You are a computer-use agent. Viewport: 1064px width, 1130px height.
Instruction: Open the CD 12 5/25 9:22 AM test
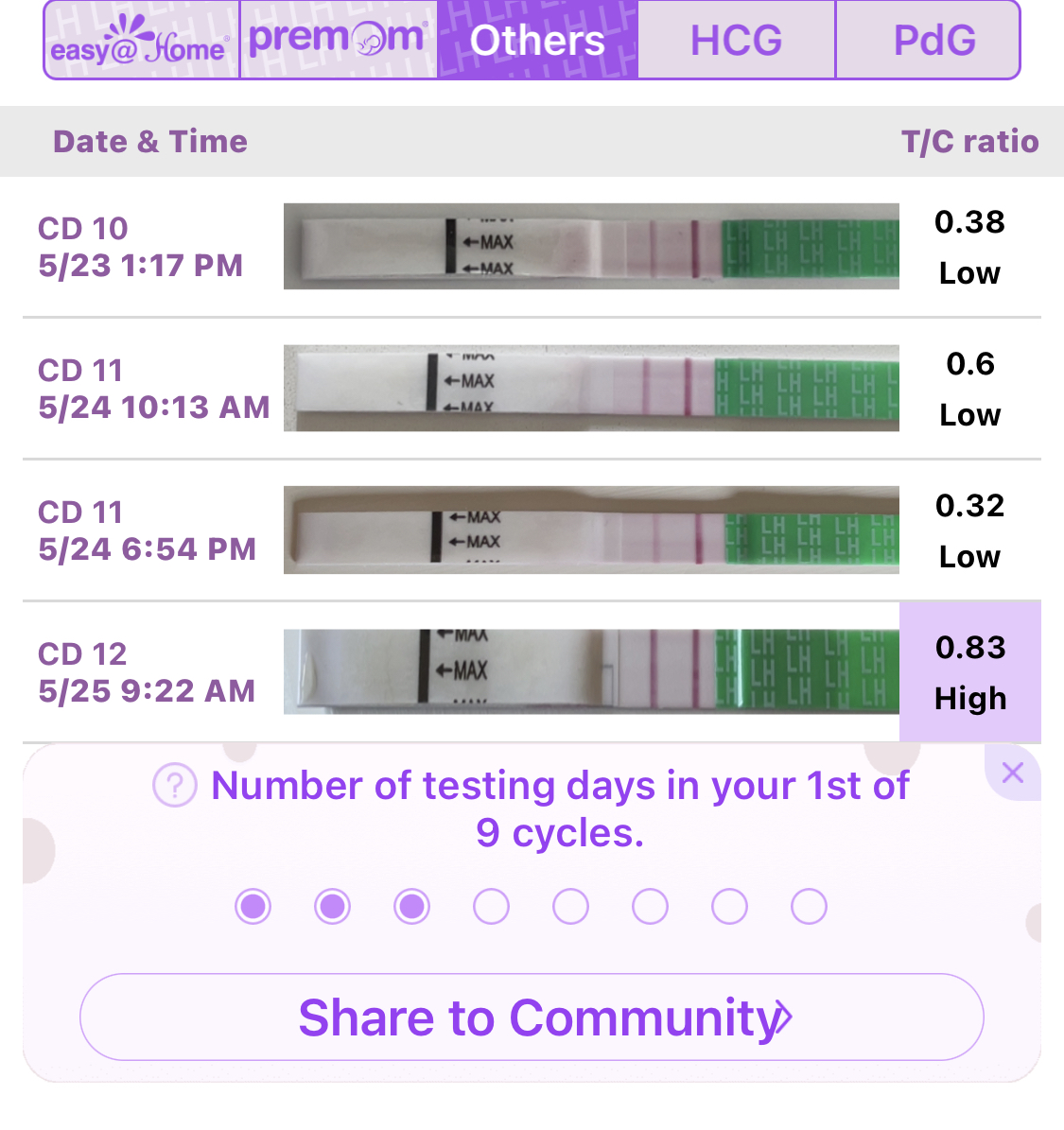(530, 672)
